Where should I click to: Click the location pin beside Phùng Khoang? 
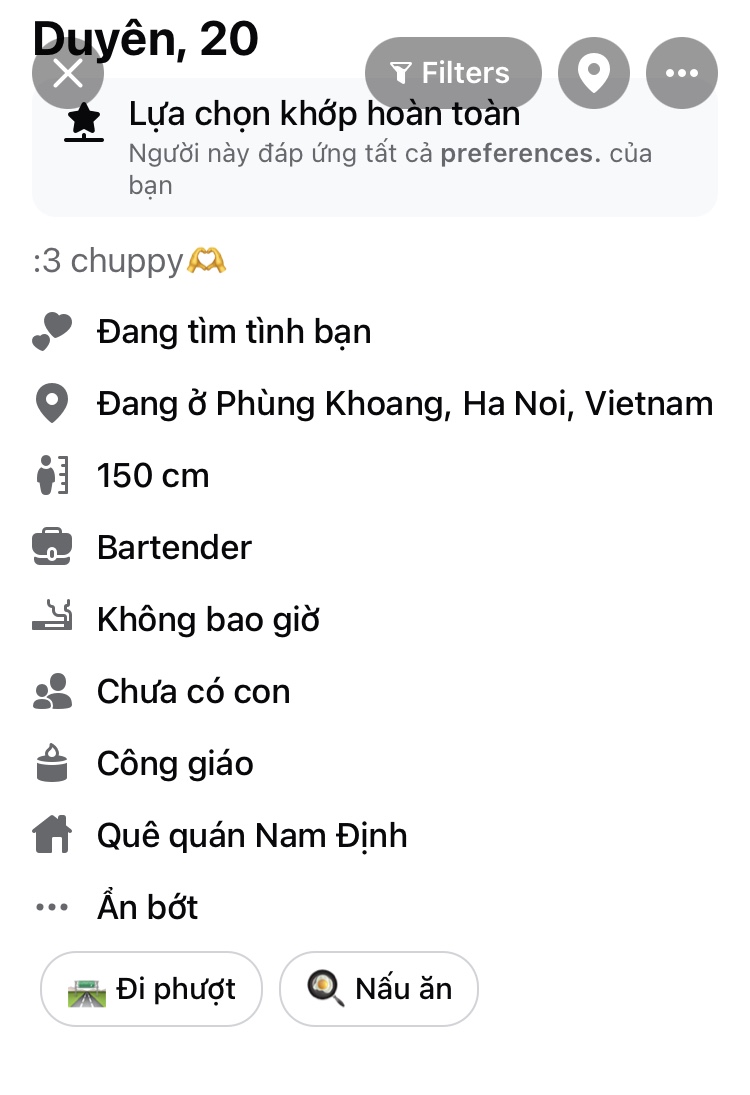[x=53, y=403]
